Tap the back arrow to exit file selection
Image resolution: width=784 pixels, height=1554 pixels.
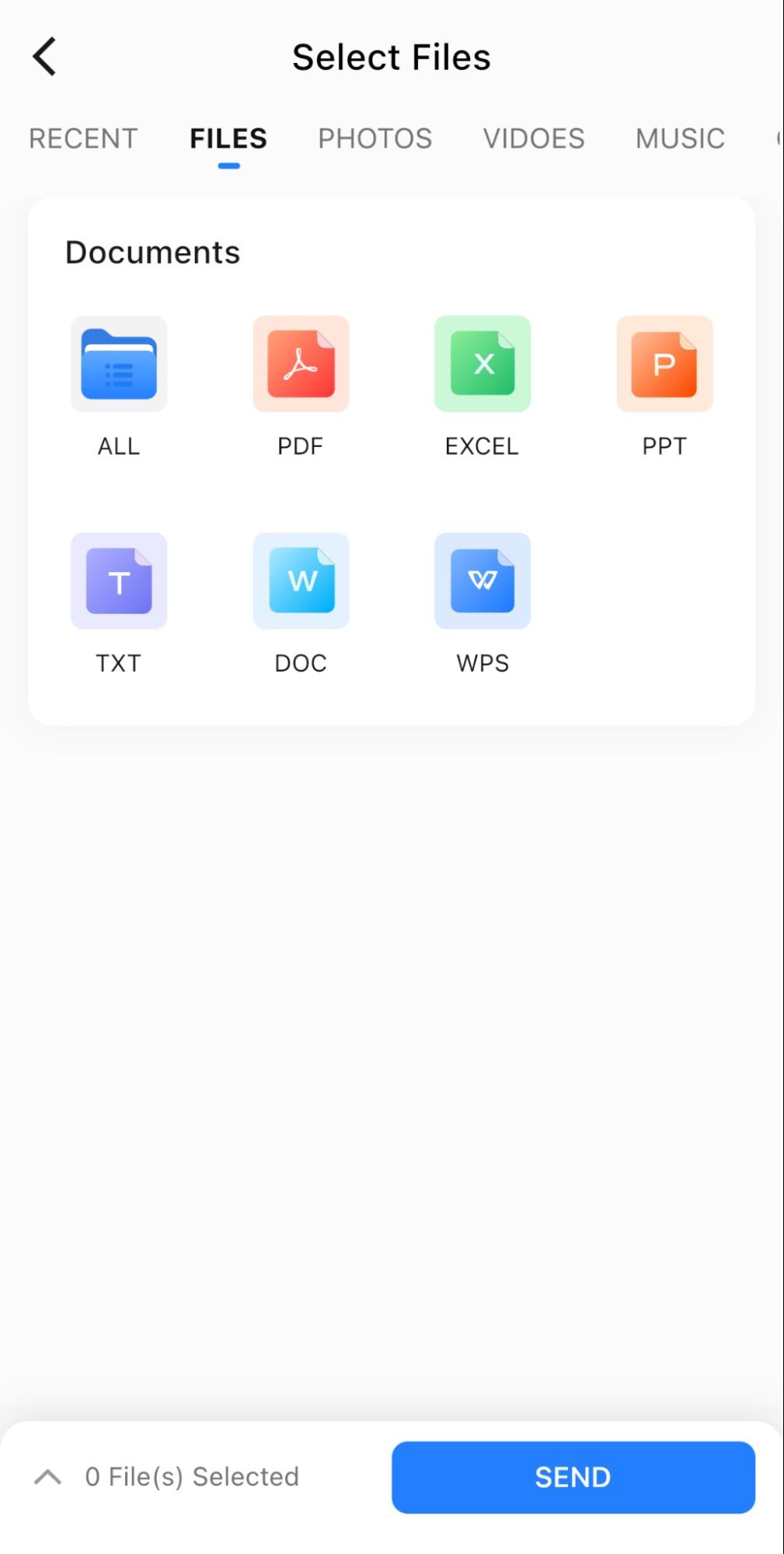[x=44, y=55]
